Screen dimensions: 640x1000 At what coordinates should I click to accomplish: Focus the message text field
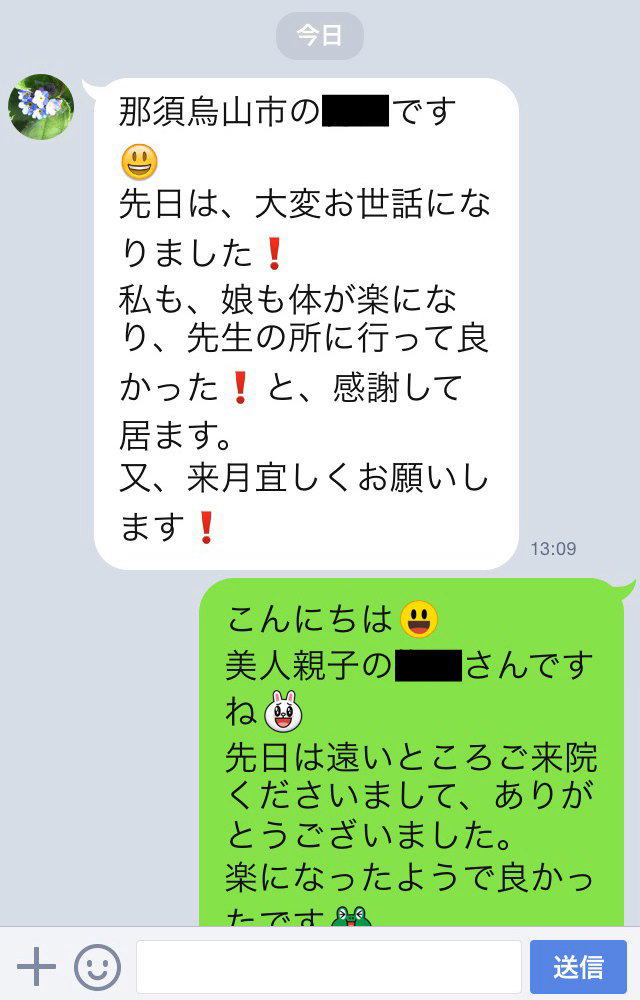coord(328,967)
